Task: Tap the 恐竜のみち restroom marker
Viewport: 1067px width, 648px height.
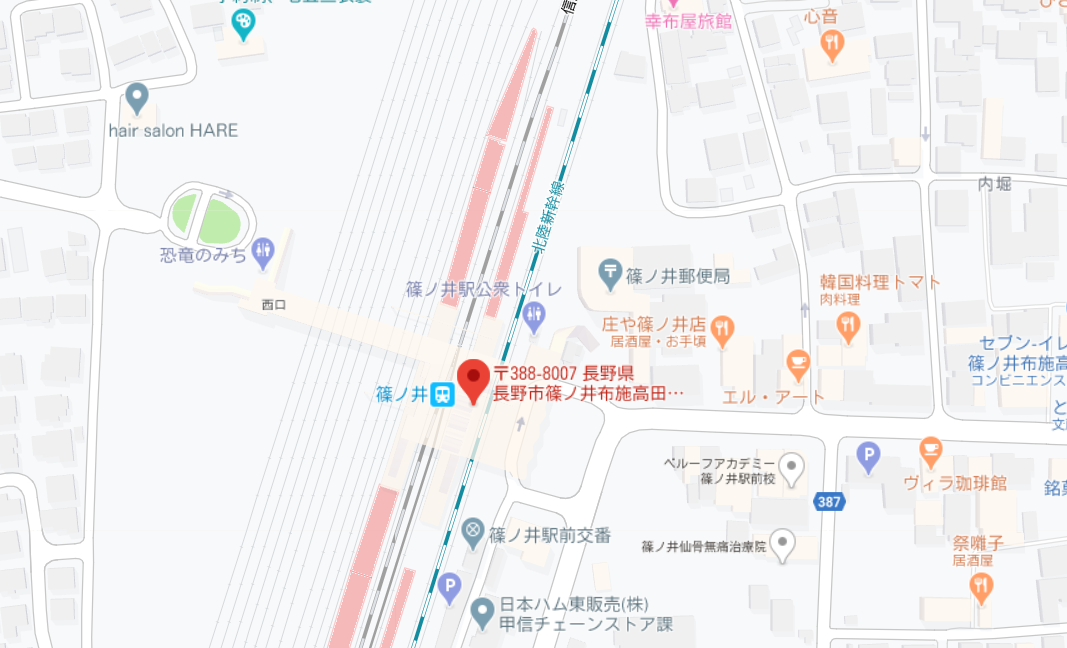Action: click(263, 251)
